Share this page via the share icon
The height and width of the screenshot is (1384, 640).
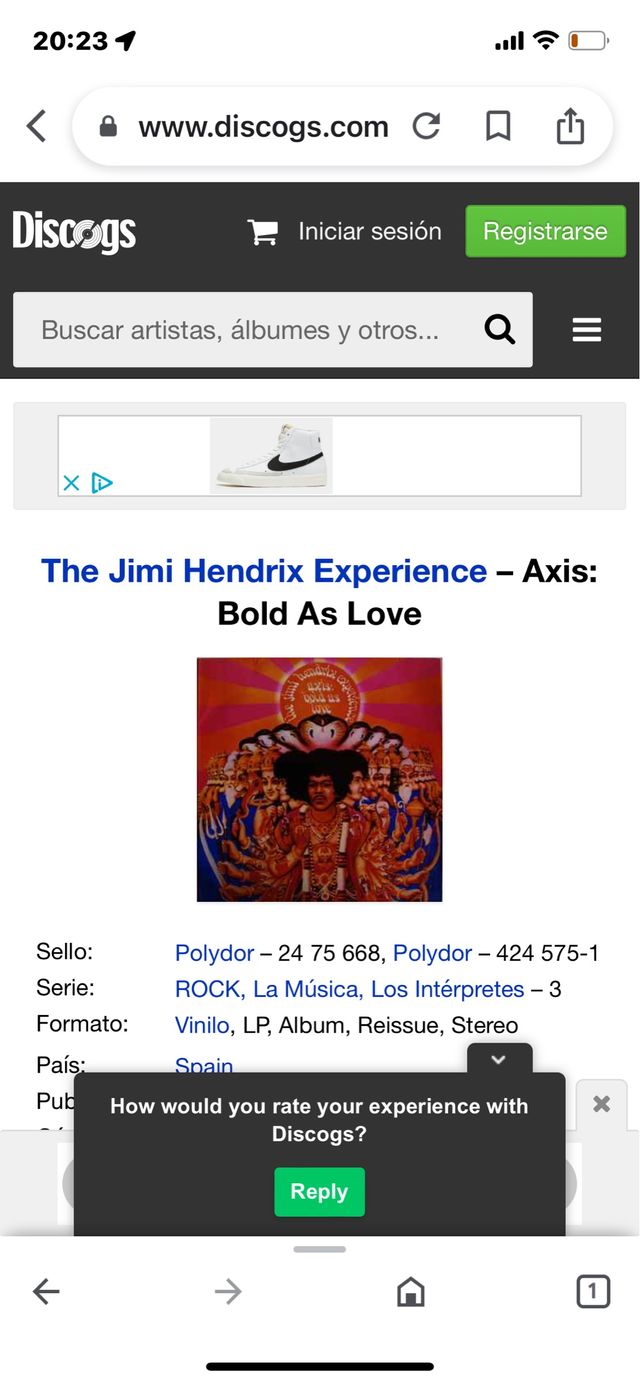pyautogui.click(x=570, y=126)
